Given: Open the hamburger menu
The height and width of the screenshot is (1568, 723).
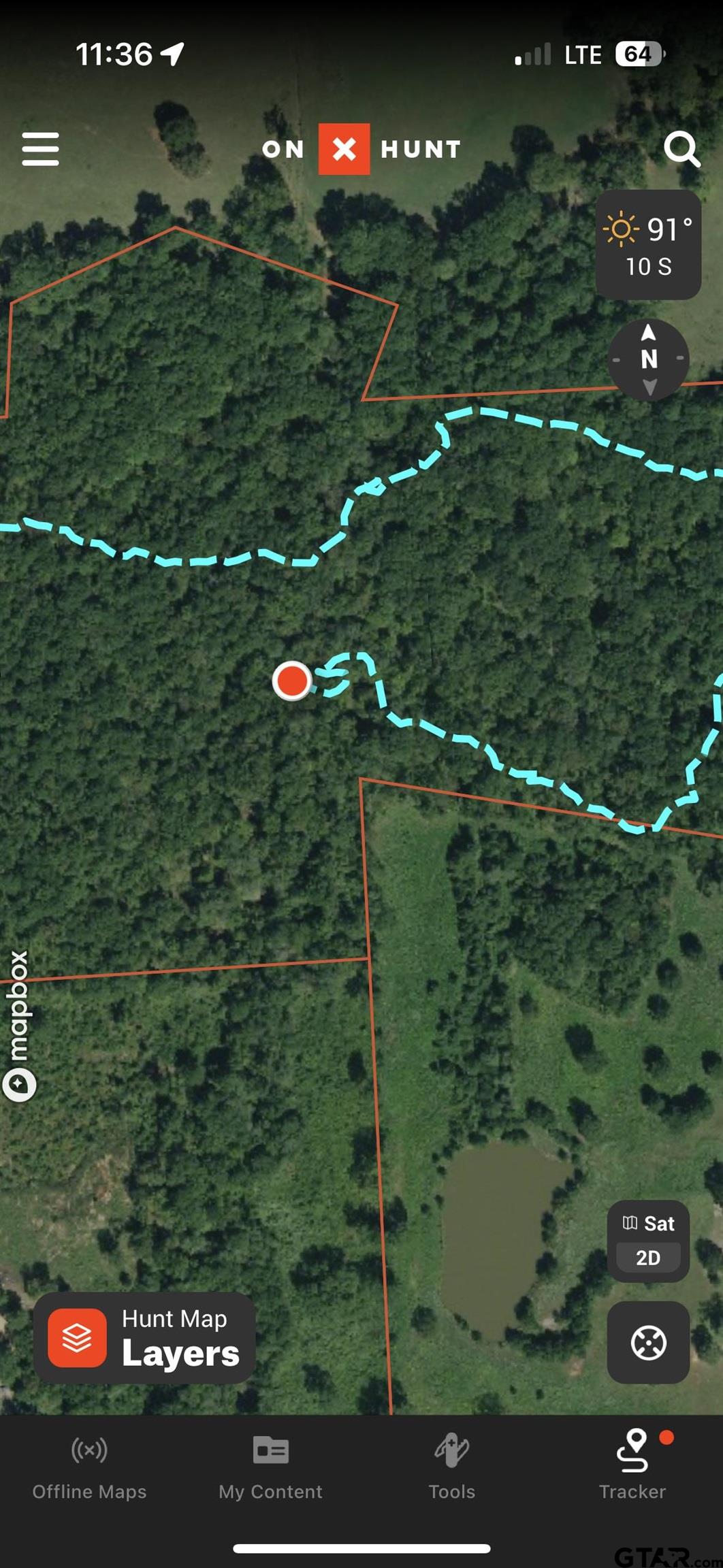Looking at the screenshot, I should point(40,149).
